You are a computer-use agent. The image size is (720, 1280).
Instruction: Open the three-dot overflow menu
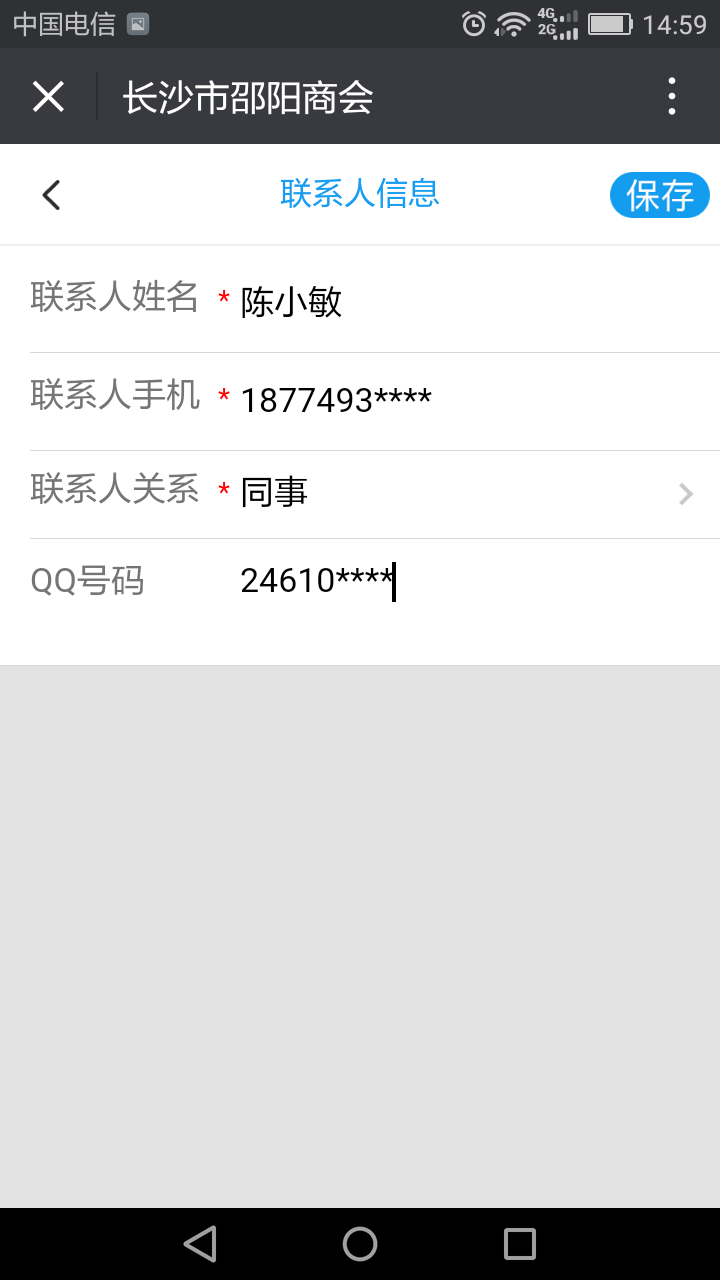[671, 96]
